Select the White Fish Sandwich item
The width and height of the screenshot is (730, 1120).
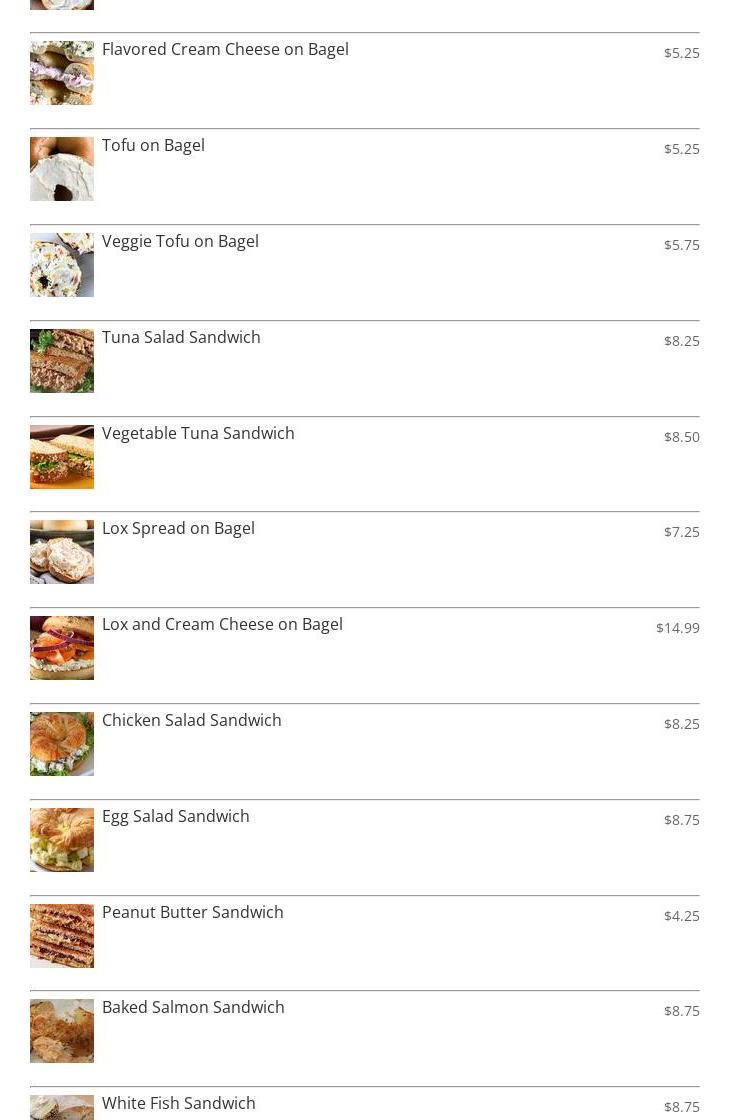point(178,1104)
